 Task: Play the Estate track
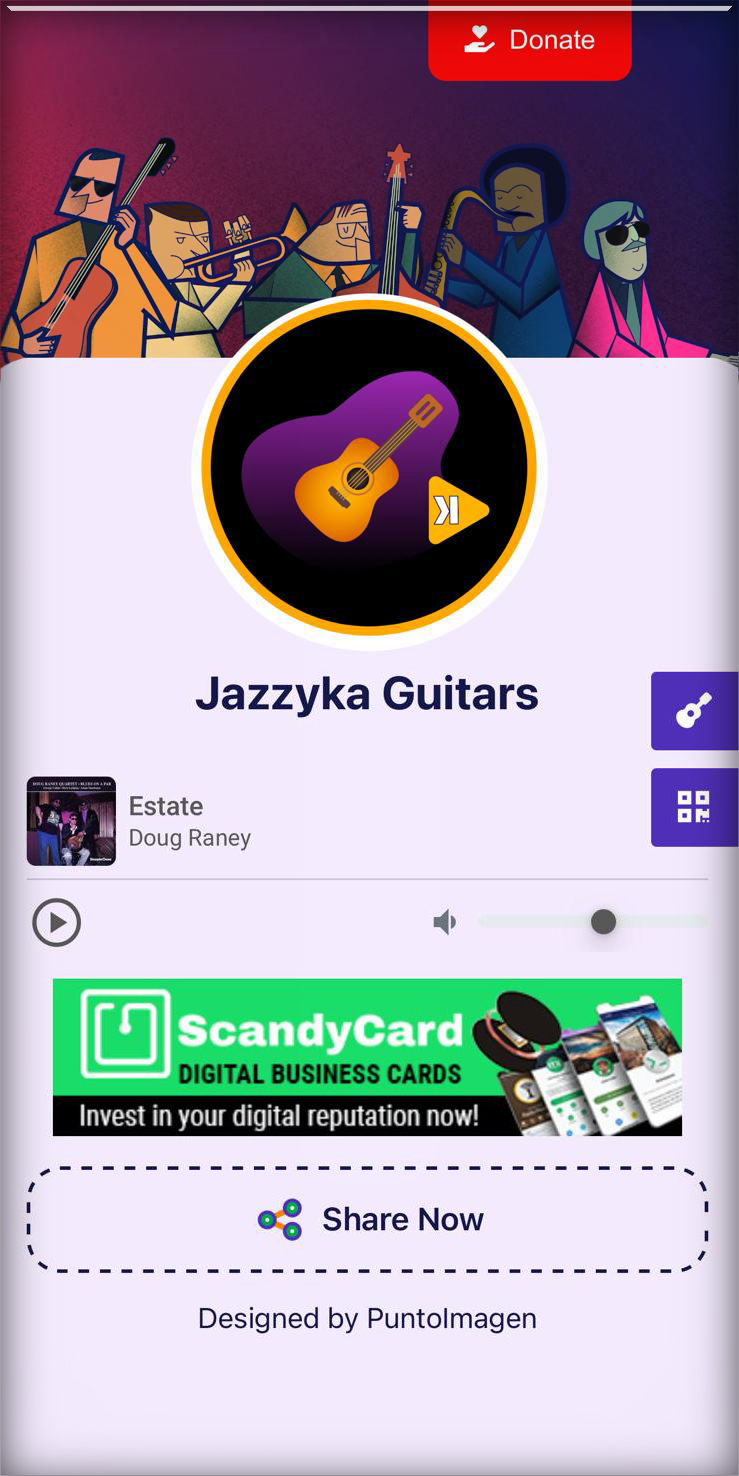pyautogui.click(x=57, y=922)
